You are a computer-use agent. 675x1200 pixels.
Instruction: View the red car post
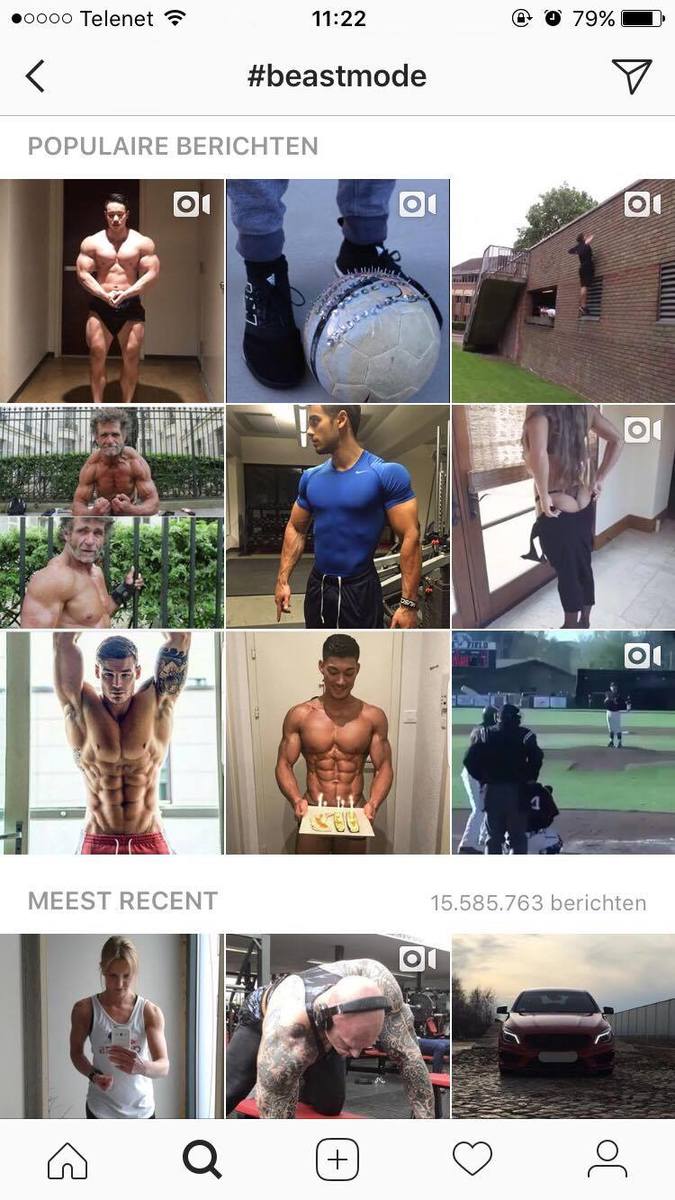point(563,1025)
